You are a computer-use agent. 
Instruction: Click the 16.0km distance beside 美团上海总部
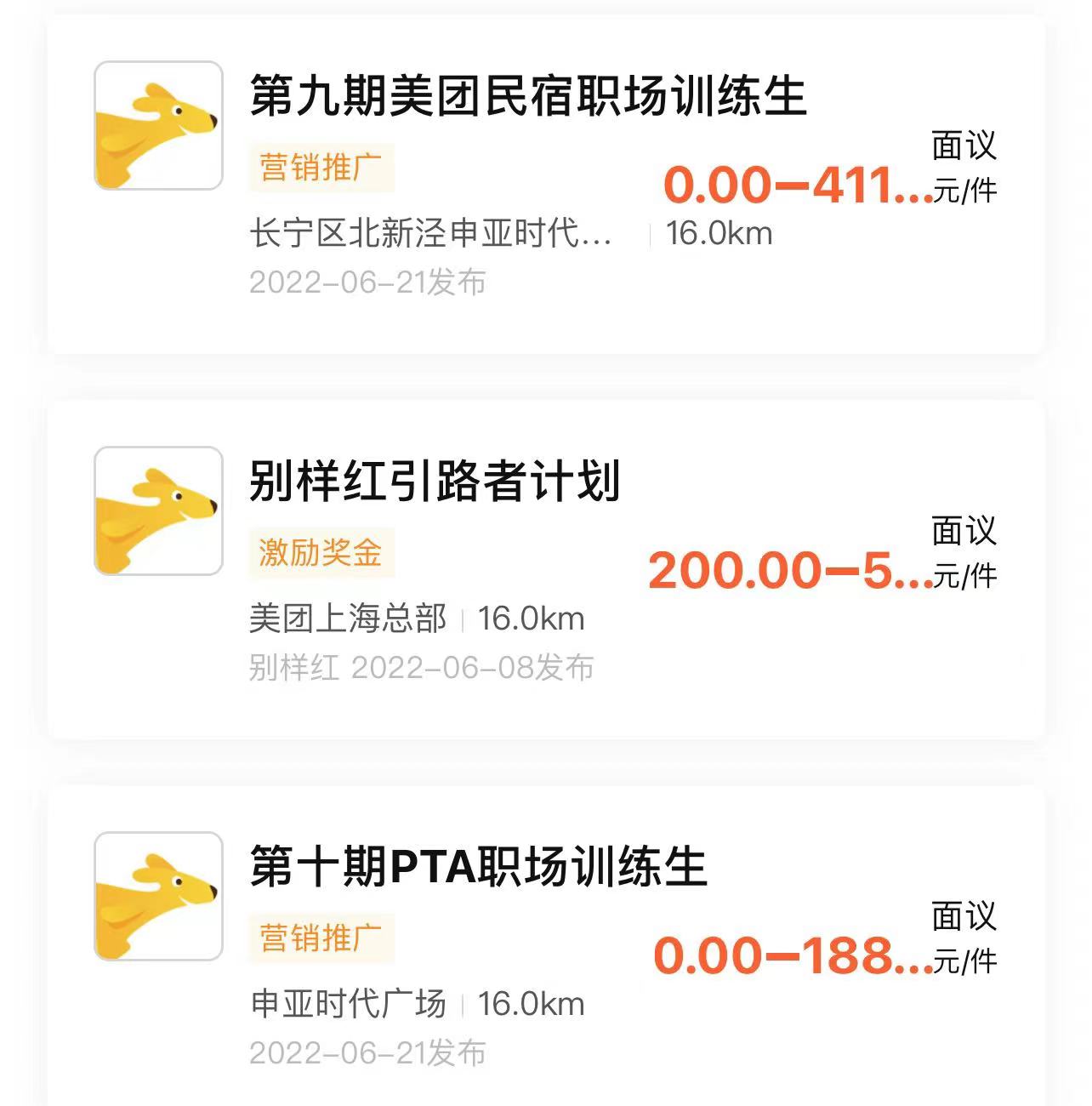point(530,619)
